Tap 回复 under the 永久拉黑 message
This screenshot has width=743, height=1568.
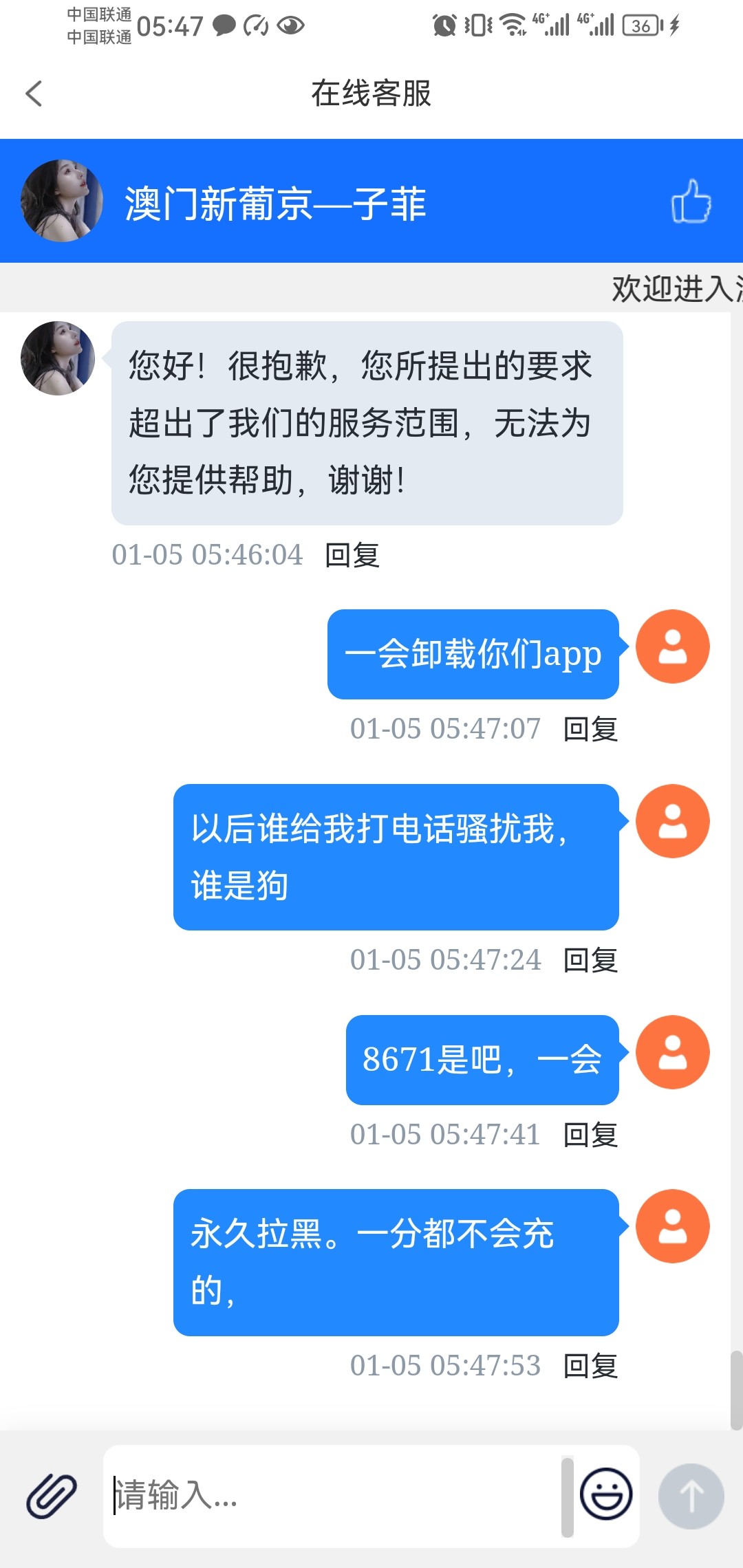[590, 1366]
